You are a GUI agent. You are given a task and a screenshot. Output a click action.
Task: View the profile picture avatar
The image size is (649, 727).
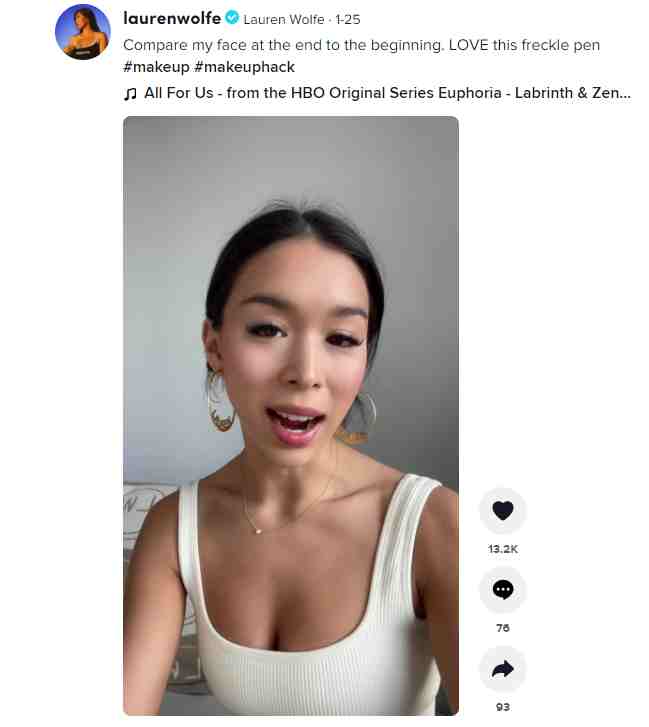[x=83, y=32]
